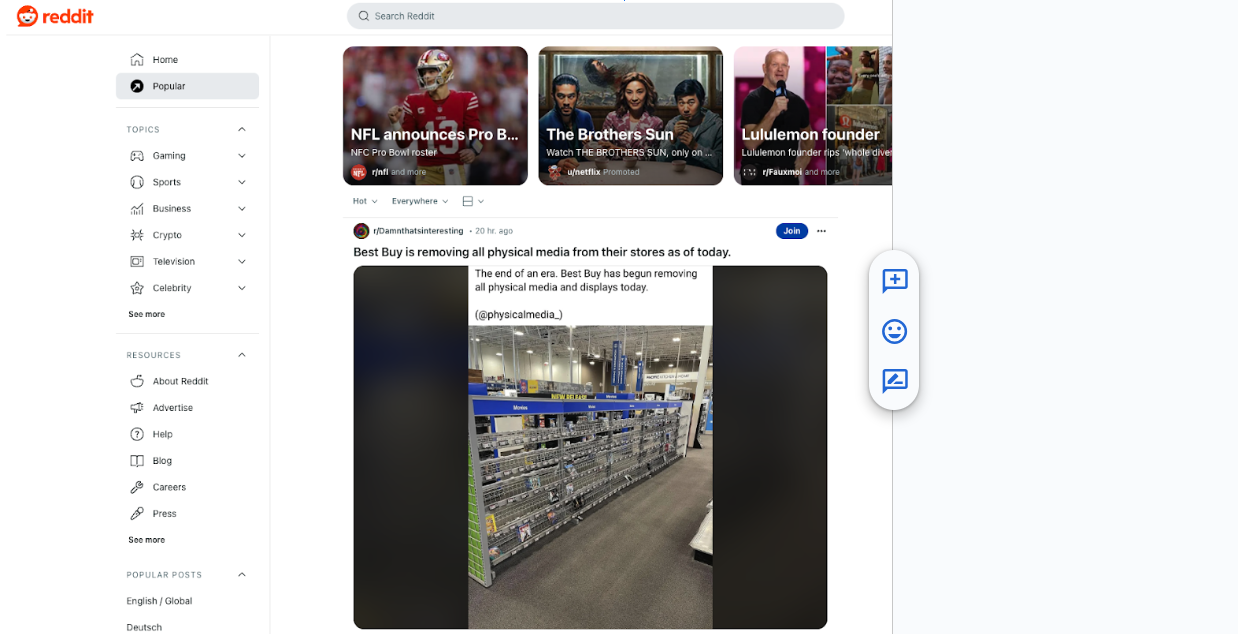Open the Advertise link
1238x634 pixels.
(172, 408)
